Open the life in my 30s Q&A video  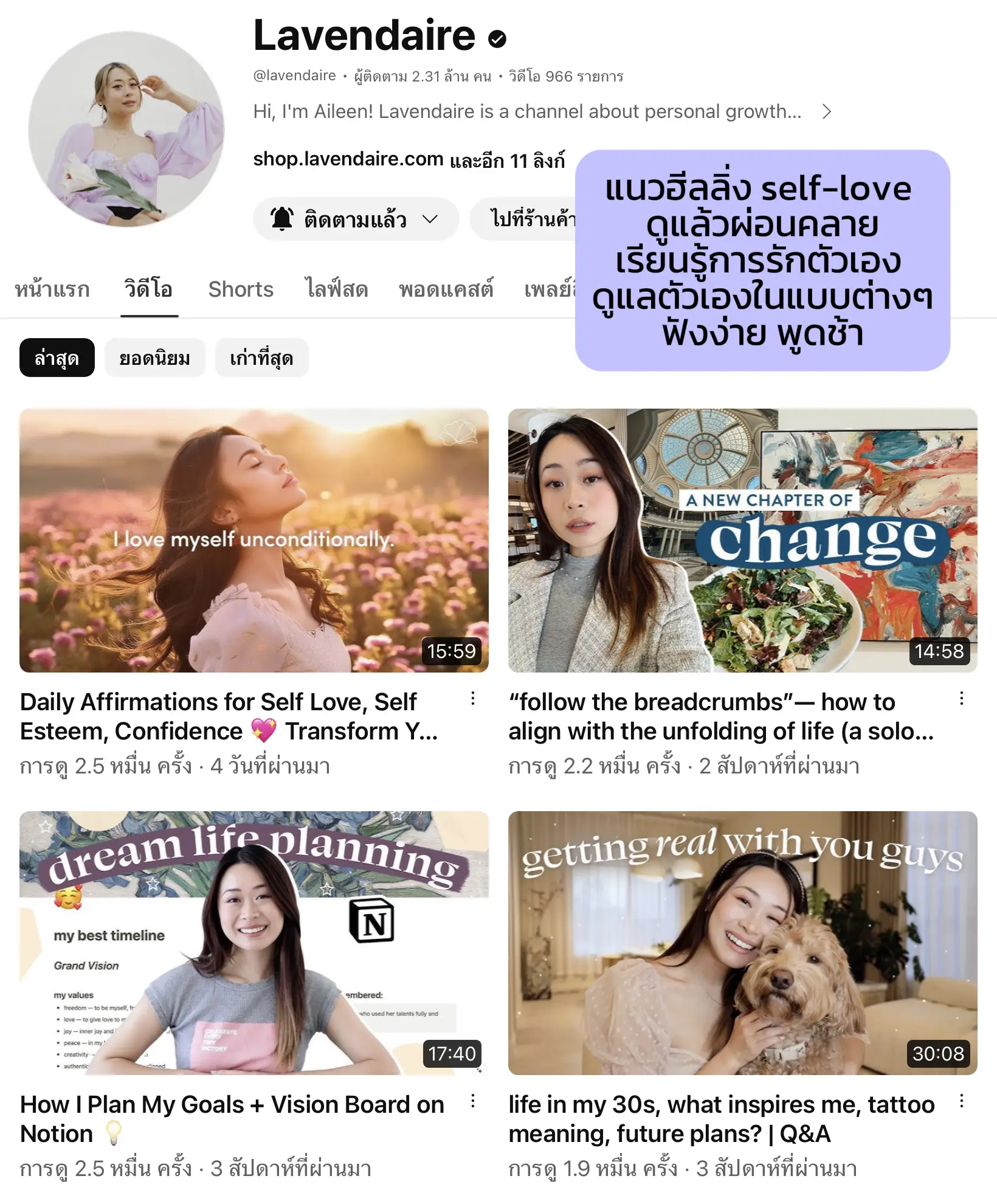(742, 943)
